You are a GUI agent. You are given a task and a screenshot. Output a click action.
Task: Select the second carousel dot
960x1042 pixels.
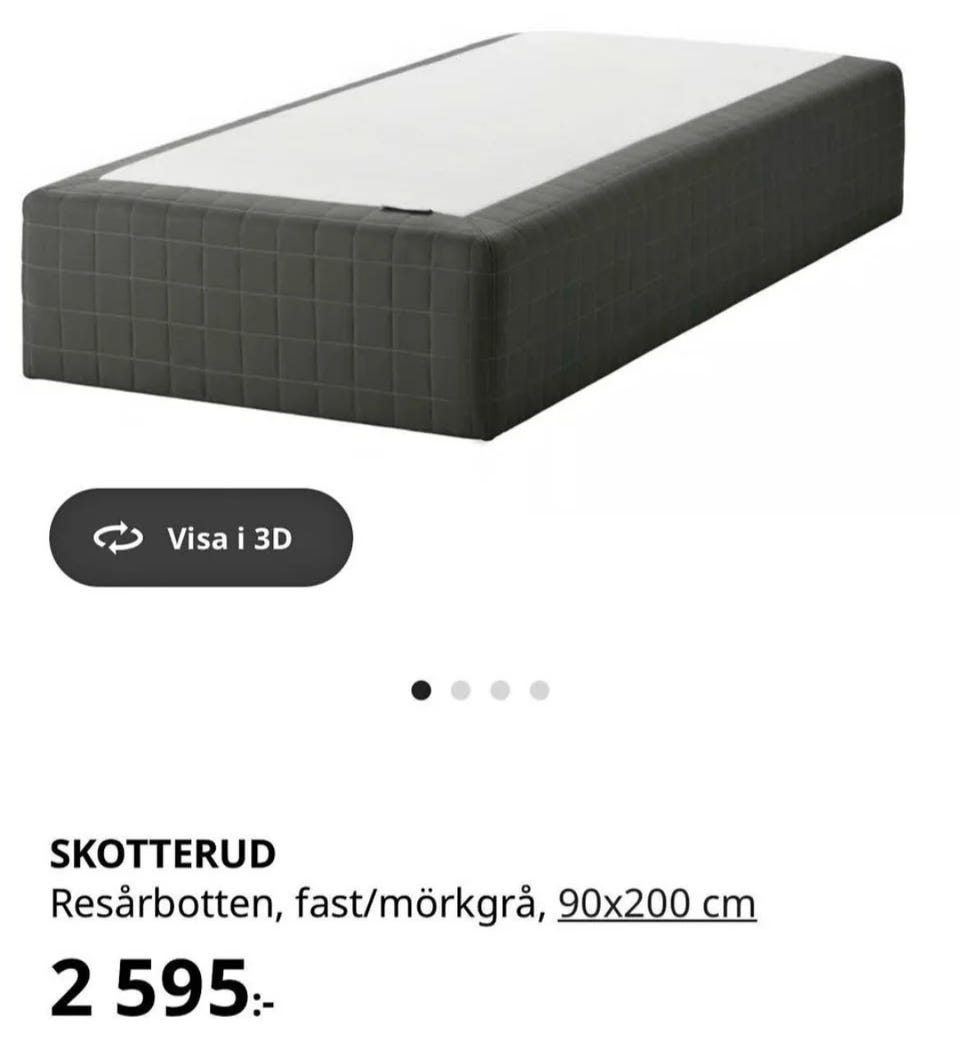(460, 688)
